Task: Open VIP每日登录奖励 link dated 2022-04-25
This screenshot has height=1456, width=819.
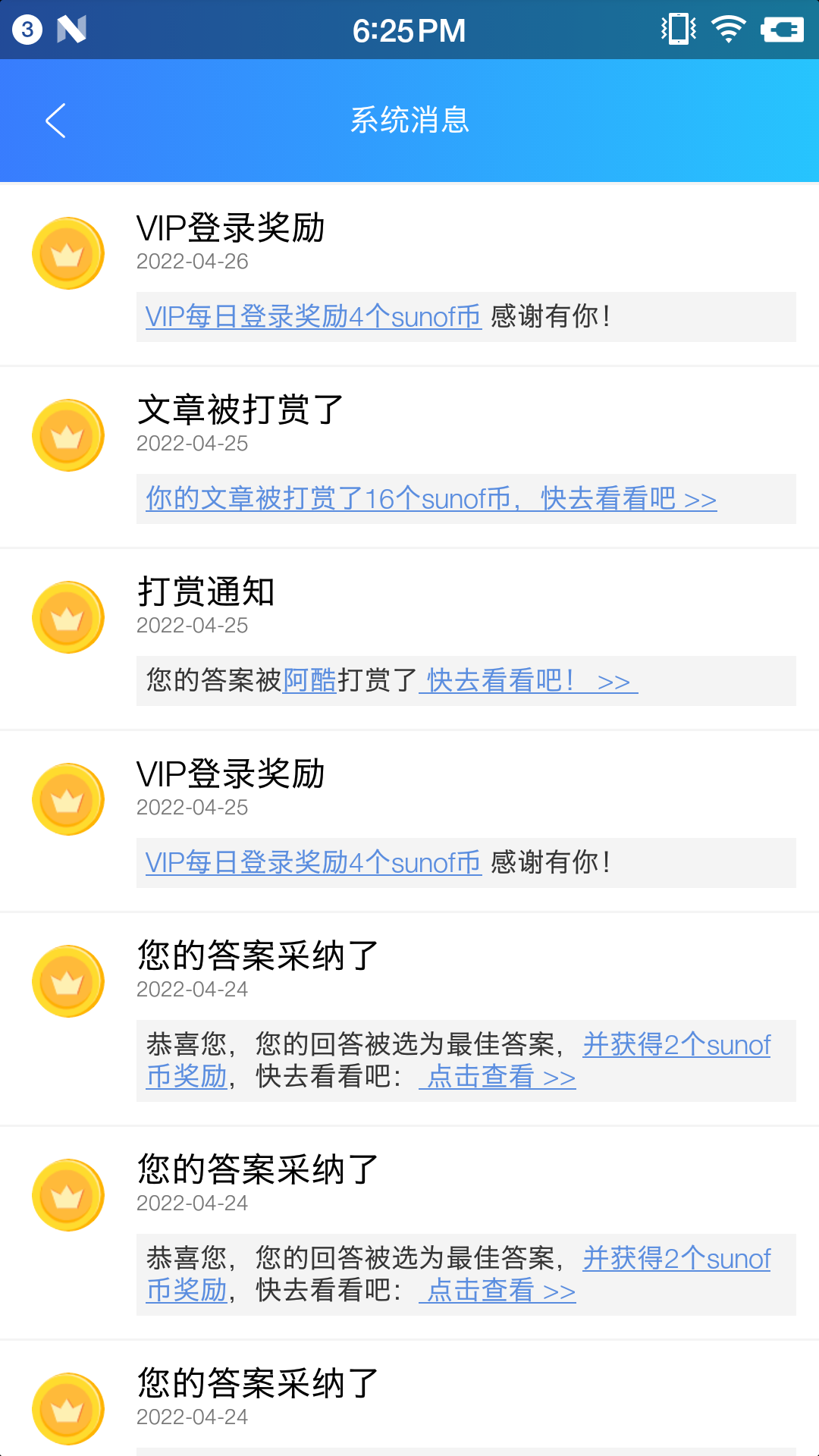Action: [x=312, y=863]
